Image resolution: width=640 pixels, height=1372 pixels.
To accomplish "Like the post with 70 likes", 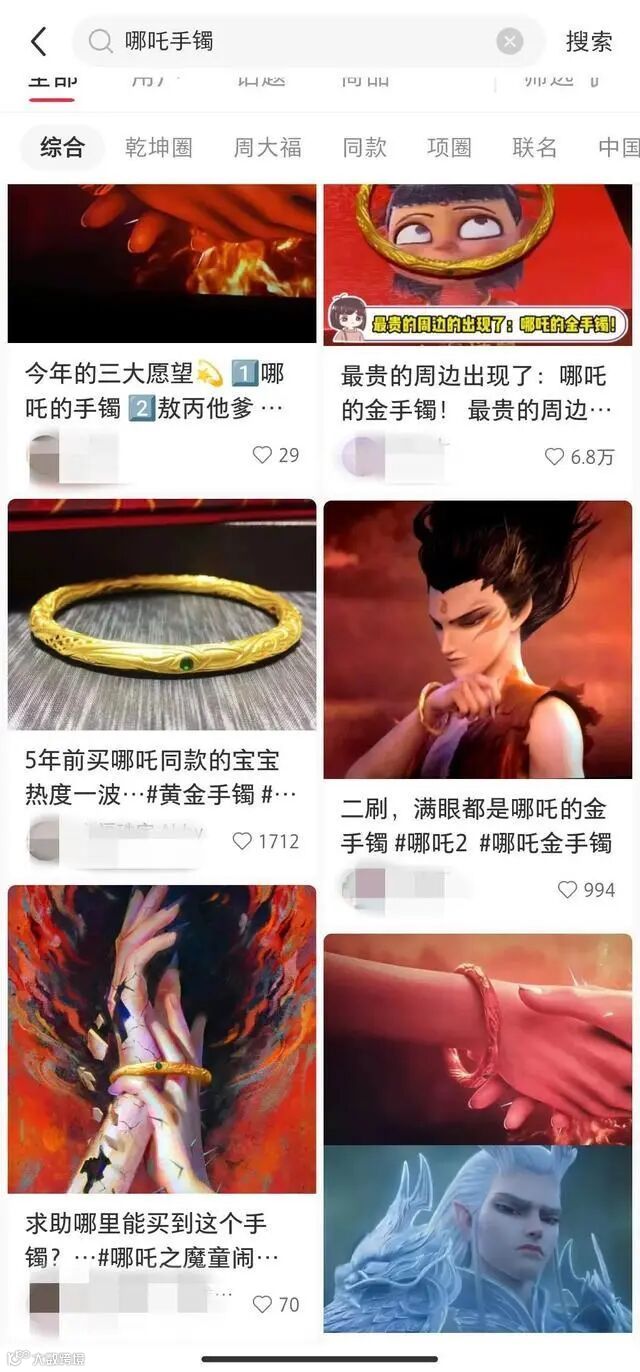I will point(262,1304).
